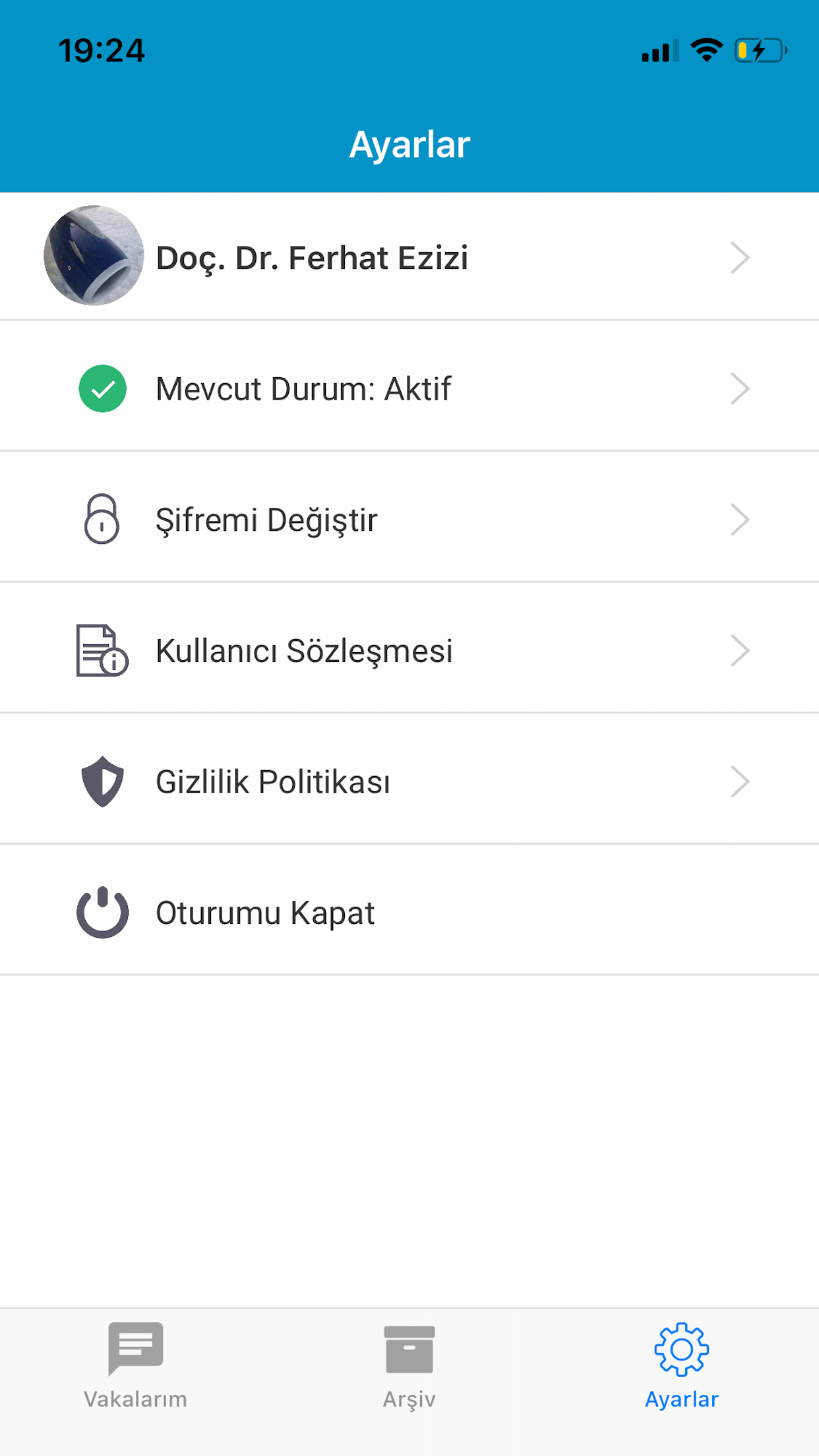Image resolution: width=819 pixels, height=1456 pixels.
Task: Open Gizlilik Politikası privacy policy
Action: point(409,782)
